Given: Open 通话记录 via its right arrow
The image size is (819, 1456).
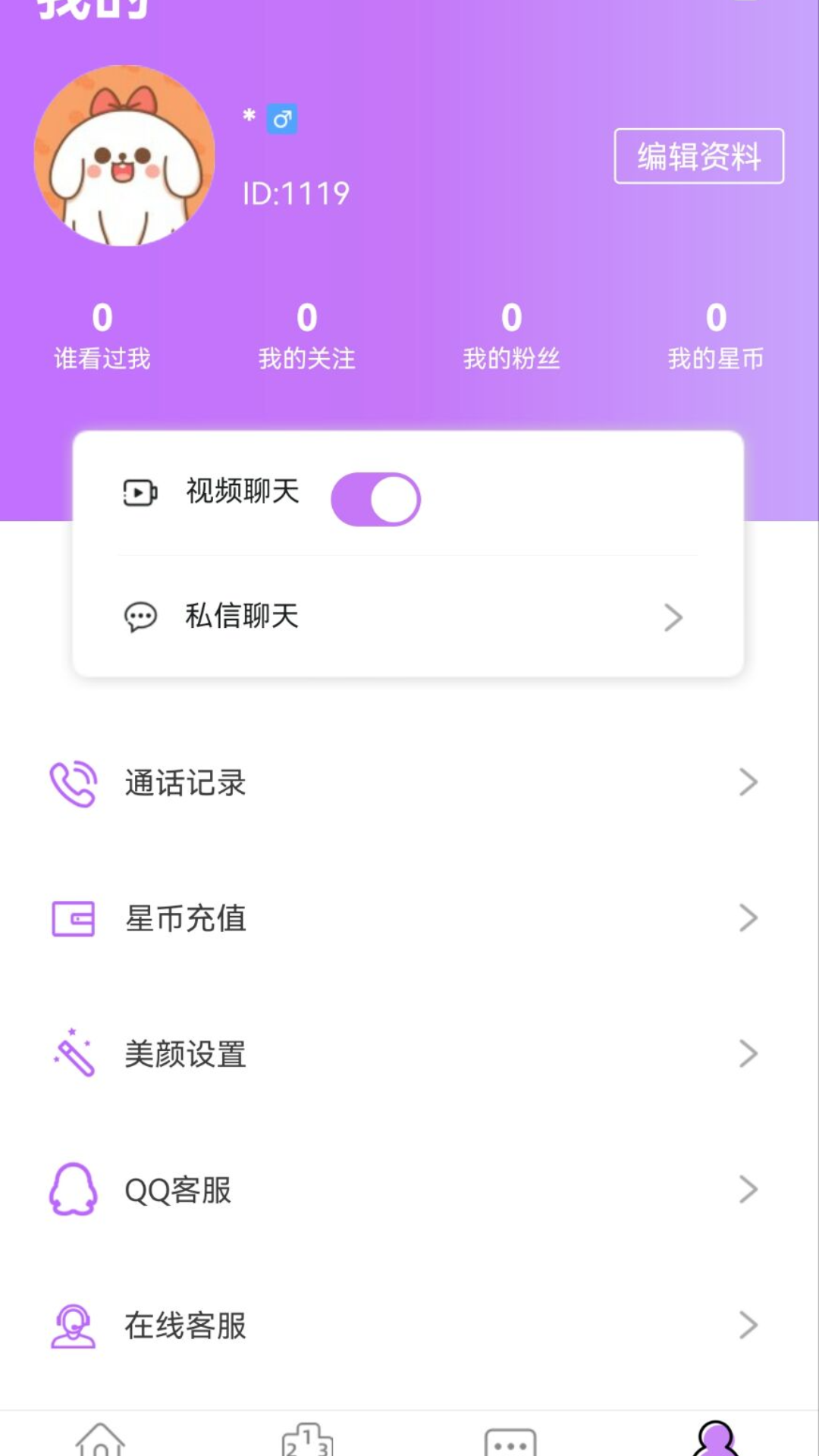Looking at the screenshot, I should click(x=749, y=783).
